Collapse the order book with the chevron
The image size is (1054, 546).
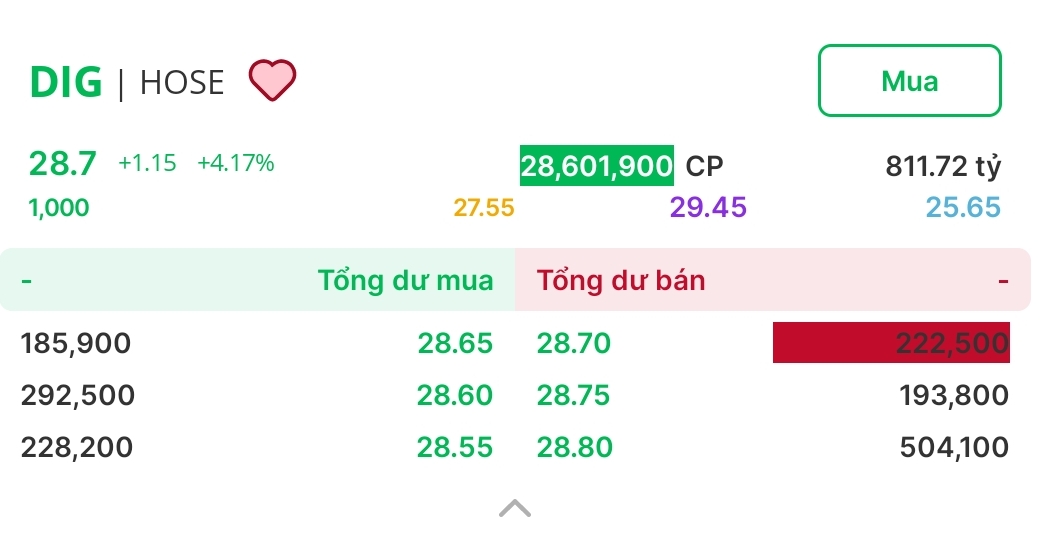tap(515, 508)
